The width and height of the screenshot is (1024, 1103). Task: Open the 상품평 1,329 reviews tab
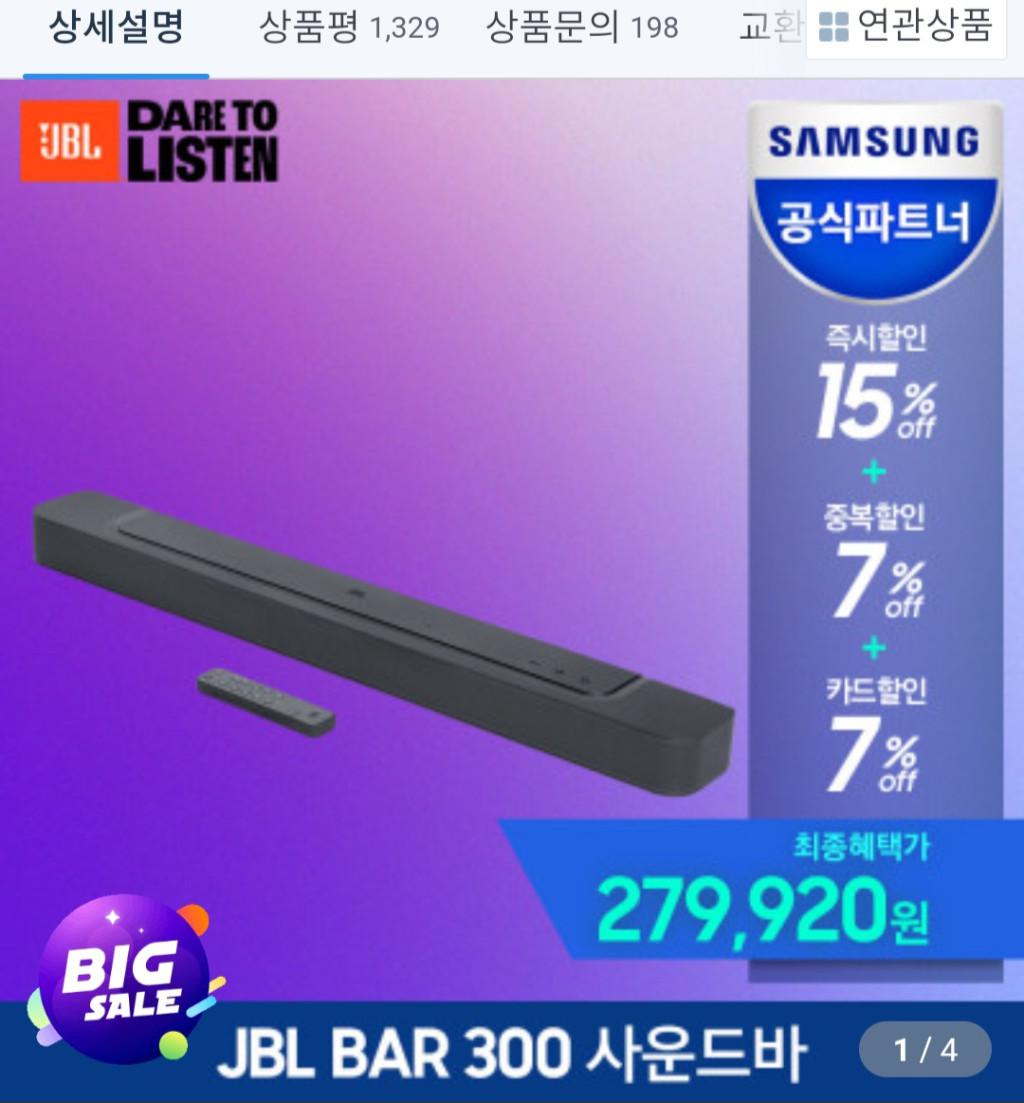pos(349,28)
